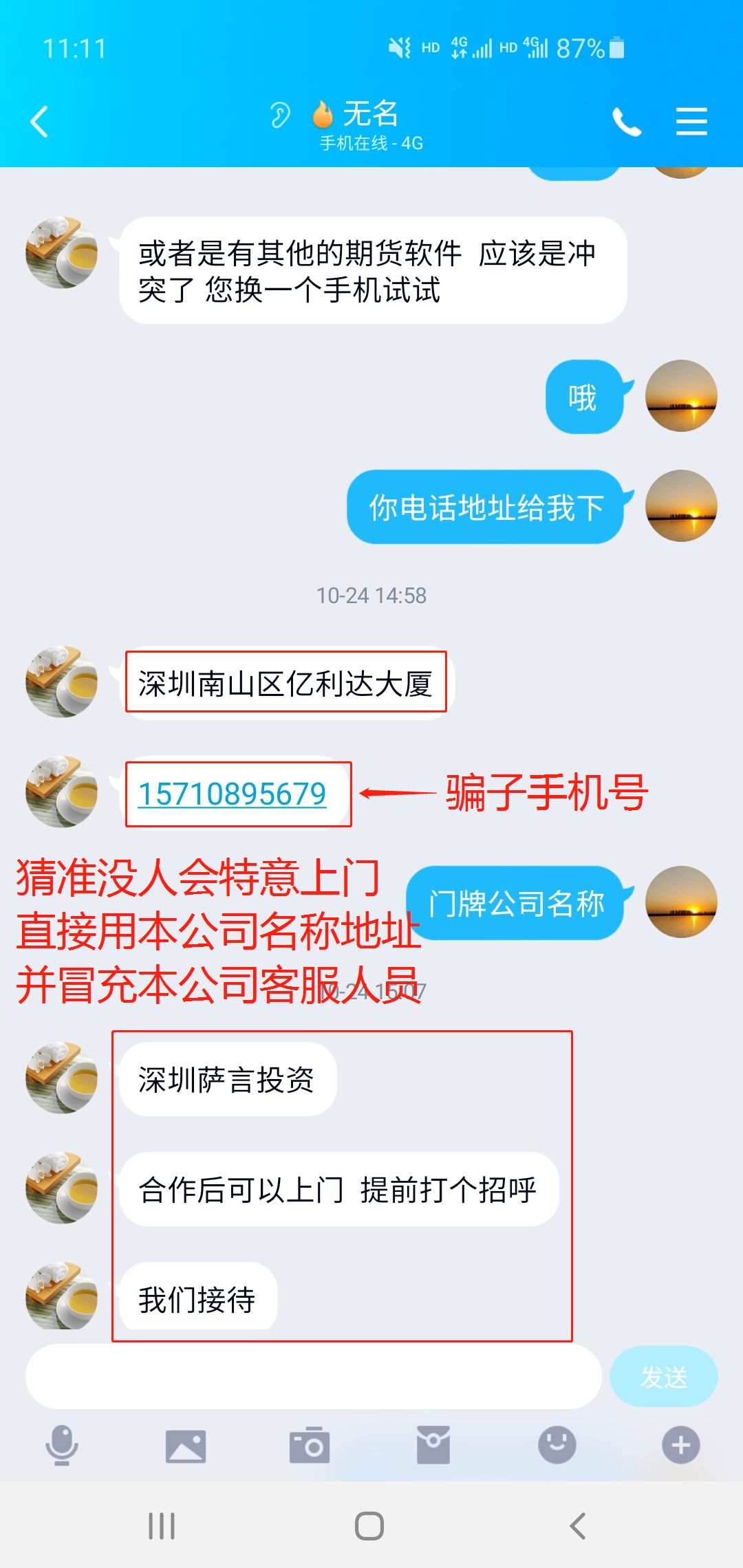The height and width of the screenshot is (1568, 743).
Task: Open more attachment options plus icon
Action: pyautogui.click(x=680, y=1445)
